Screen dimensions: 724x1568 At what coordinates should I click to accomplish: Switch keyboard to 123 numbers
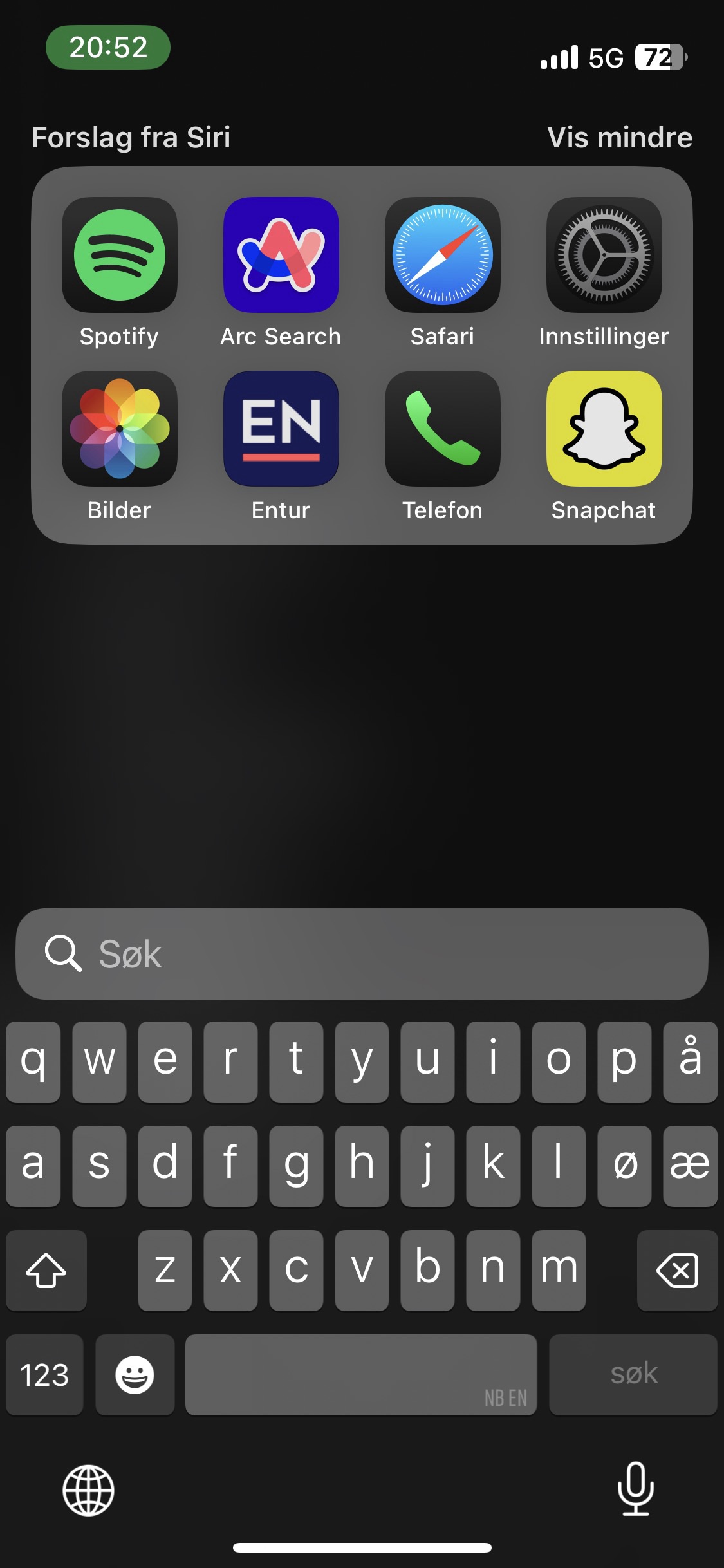tap(44, 1375)
